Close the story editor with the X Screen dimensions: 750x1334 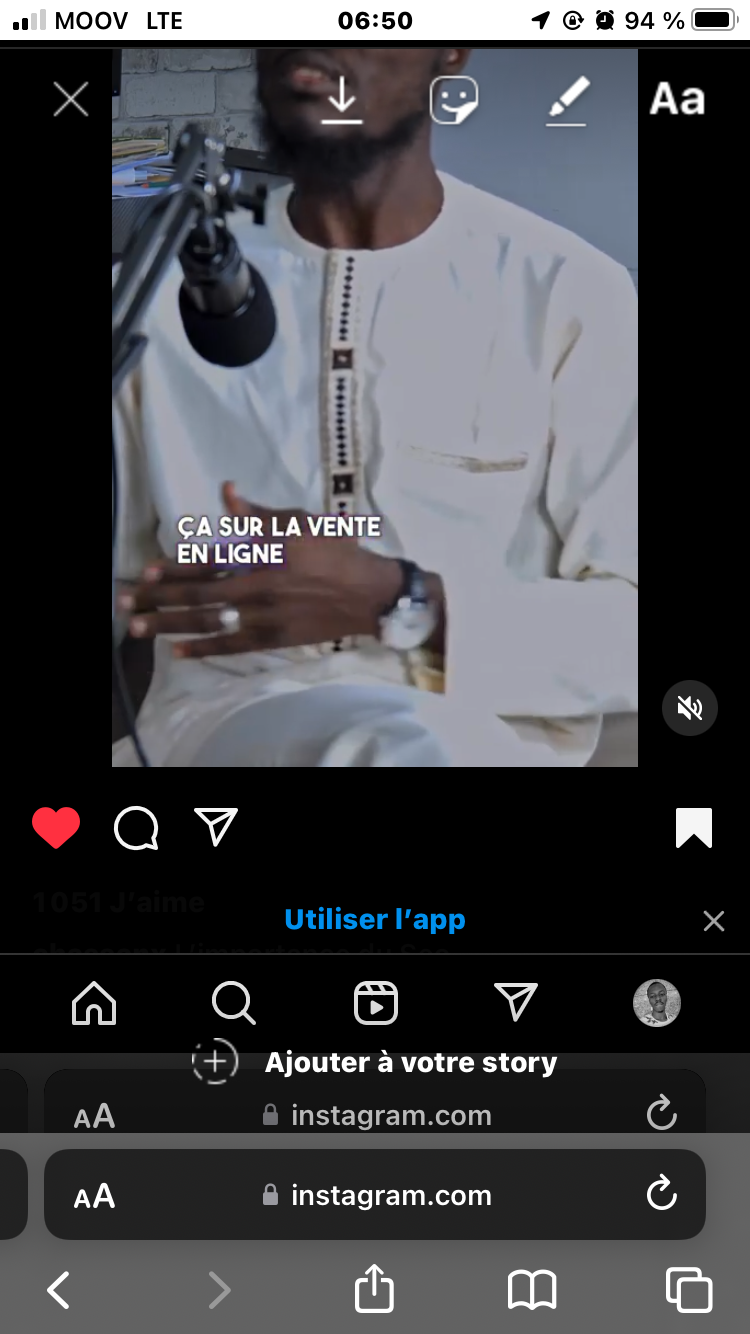[x=71, y=99]
